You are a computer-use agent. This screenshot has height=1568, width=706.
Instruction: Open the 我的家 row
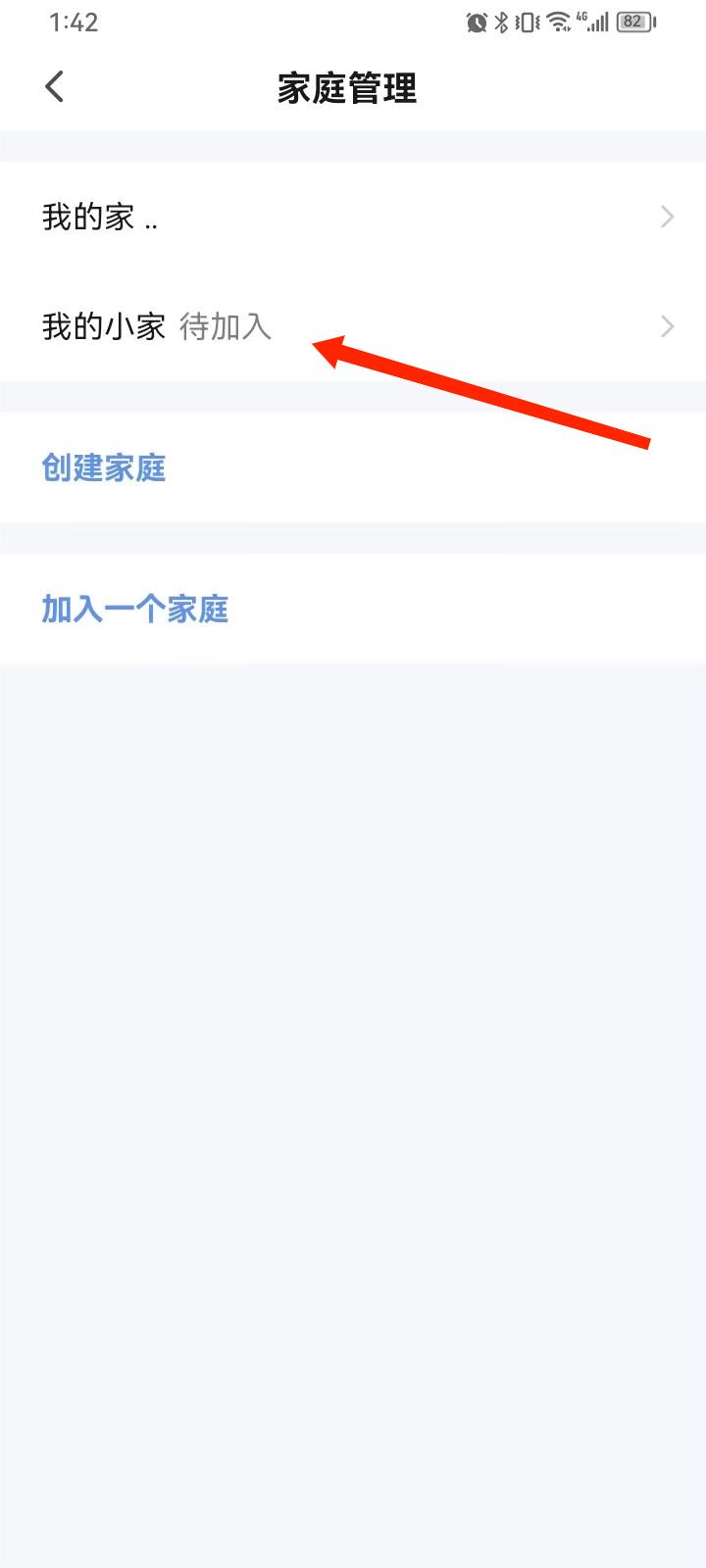pyautogui.click(x=353, y=217)
